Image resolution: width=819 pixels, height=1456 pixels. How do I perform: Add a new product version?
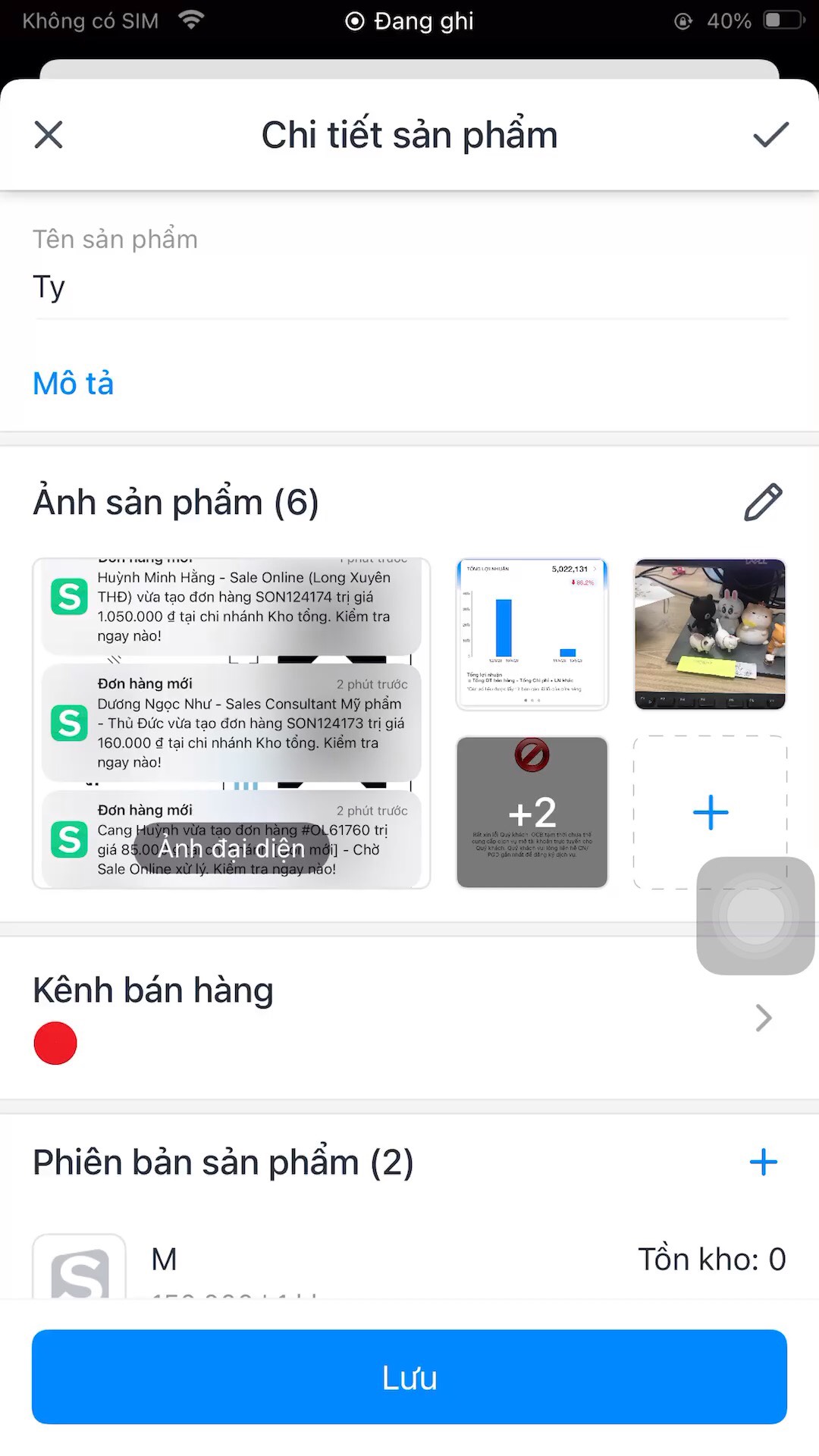763,1162
